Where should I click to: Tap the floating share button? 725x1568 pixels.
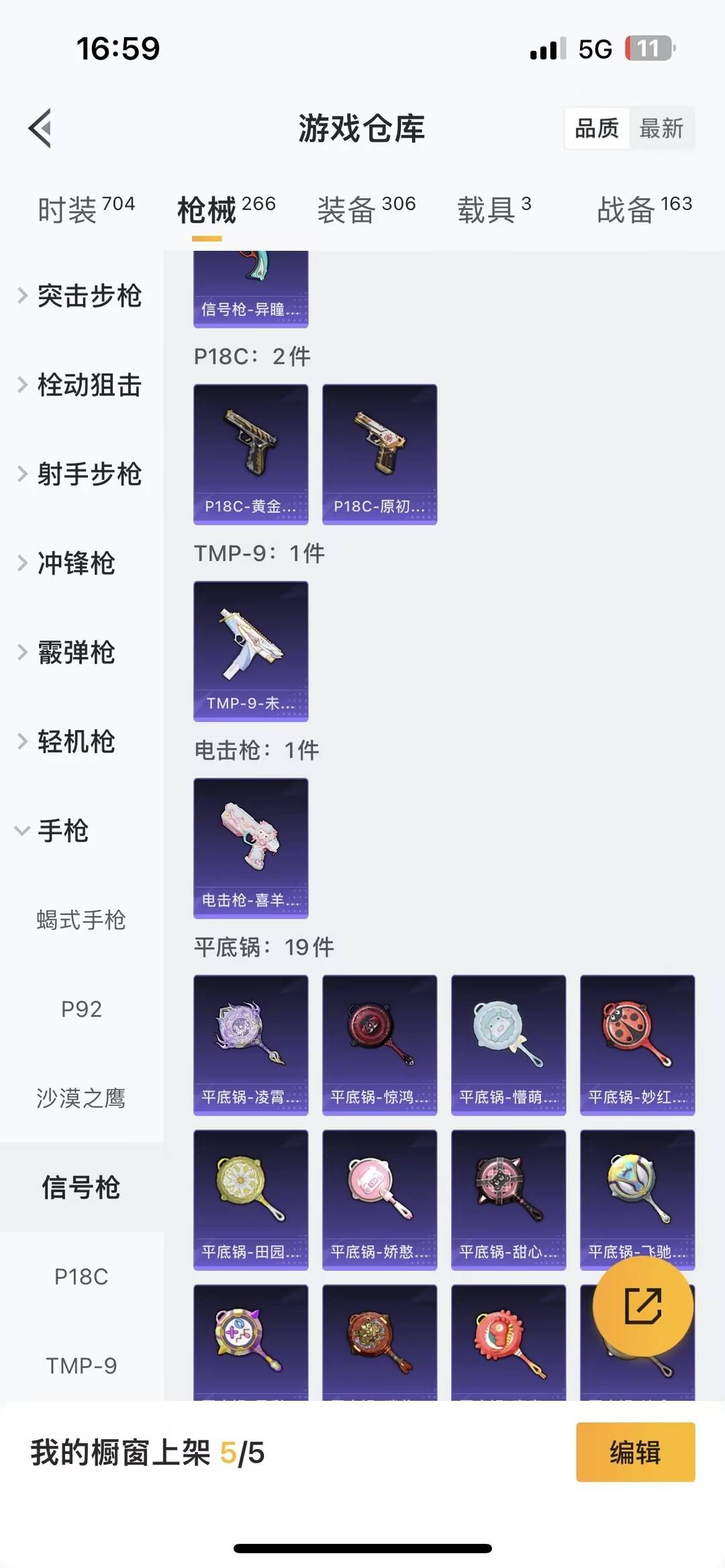pyautogui.click(x=642, y=1306)
